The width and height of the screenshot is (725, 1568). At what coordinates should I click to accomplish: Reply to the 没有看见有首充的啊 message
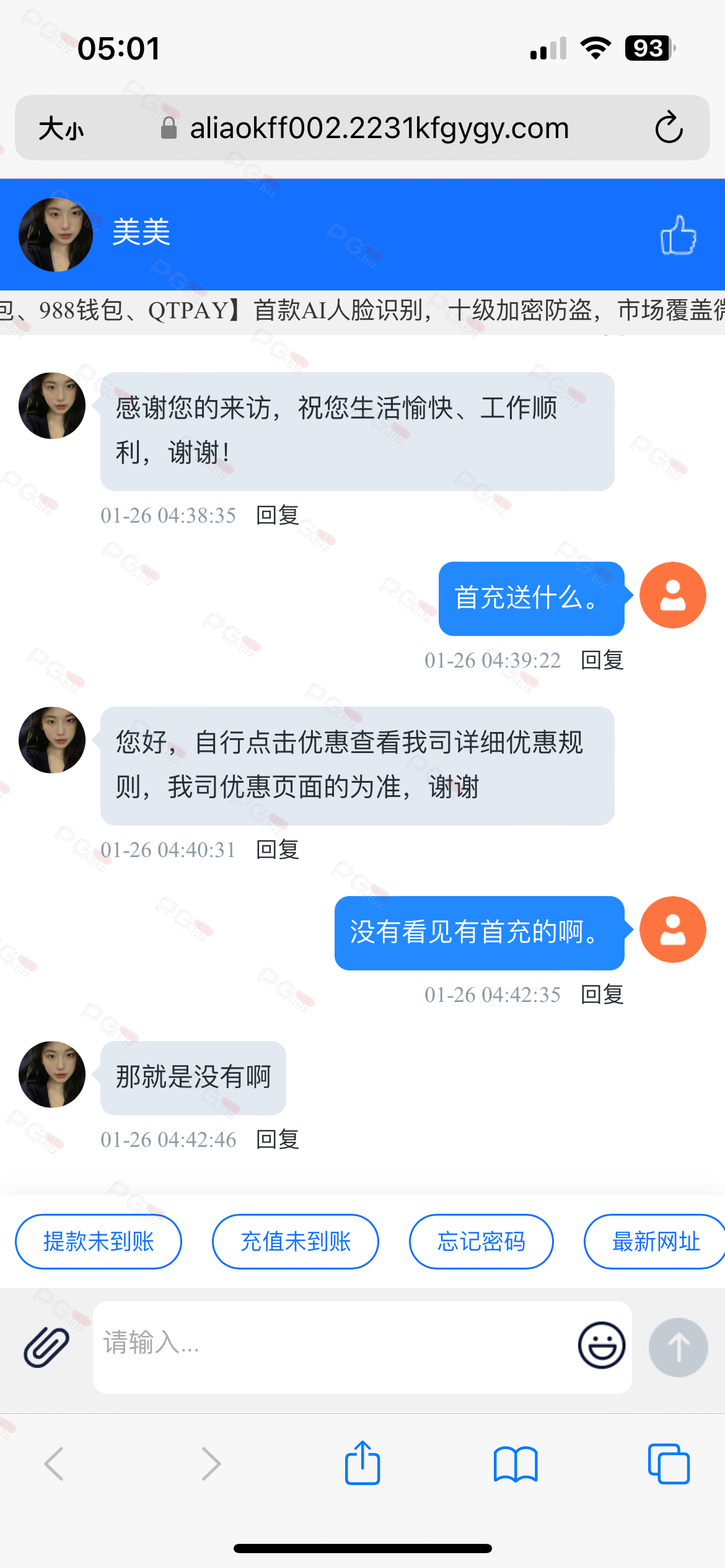point(602,995)
